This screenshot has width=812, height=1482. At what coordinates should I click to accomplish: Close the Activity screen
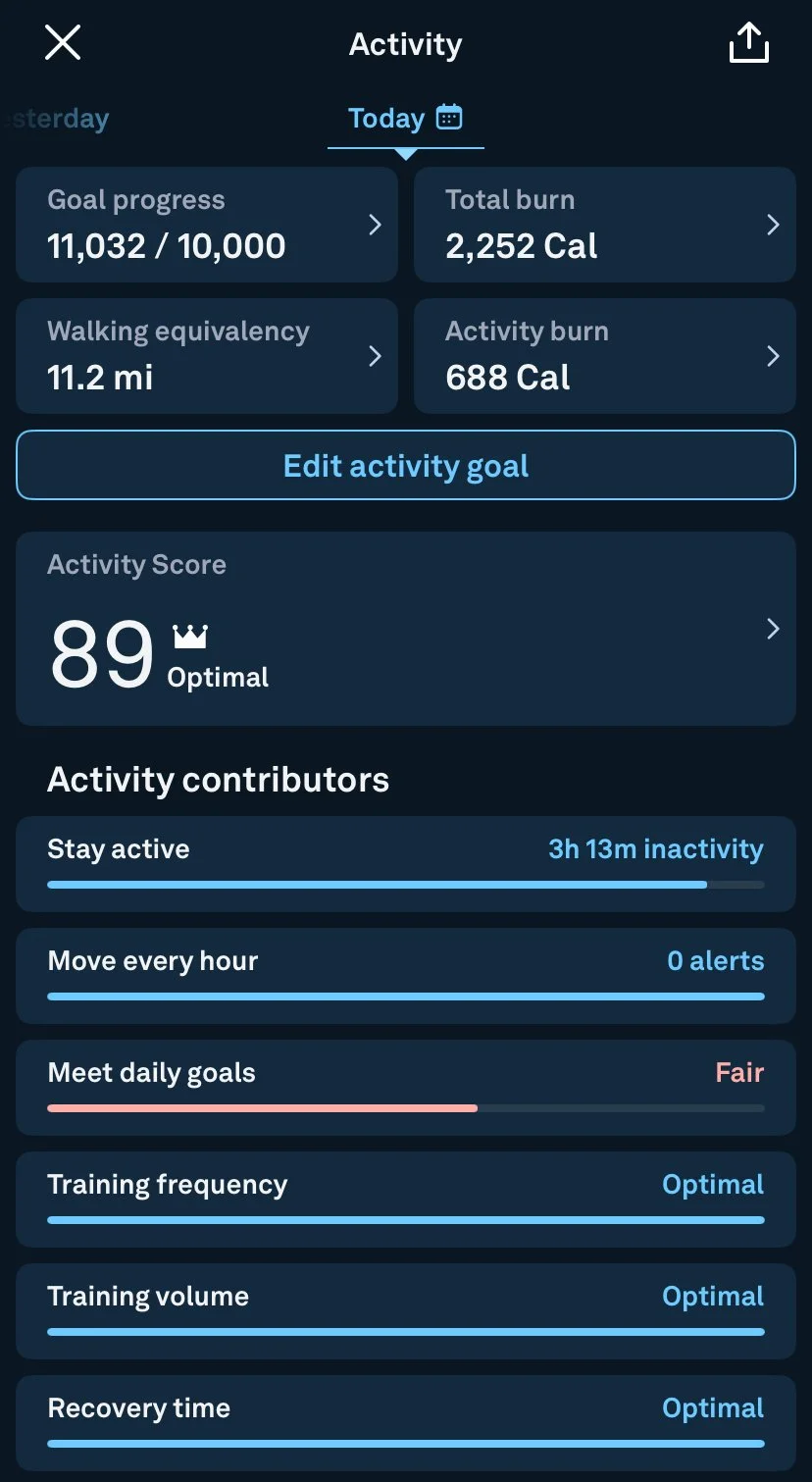tap(63, 43)
